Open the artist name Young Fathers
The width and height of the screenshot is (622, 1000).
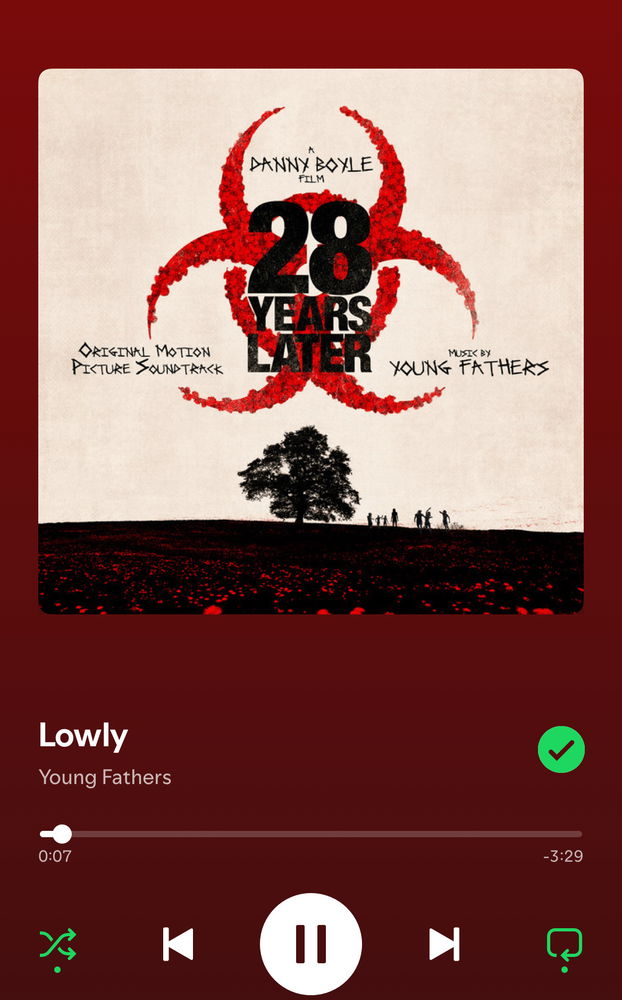click(x=105, y=777)
